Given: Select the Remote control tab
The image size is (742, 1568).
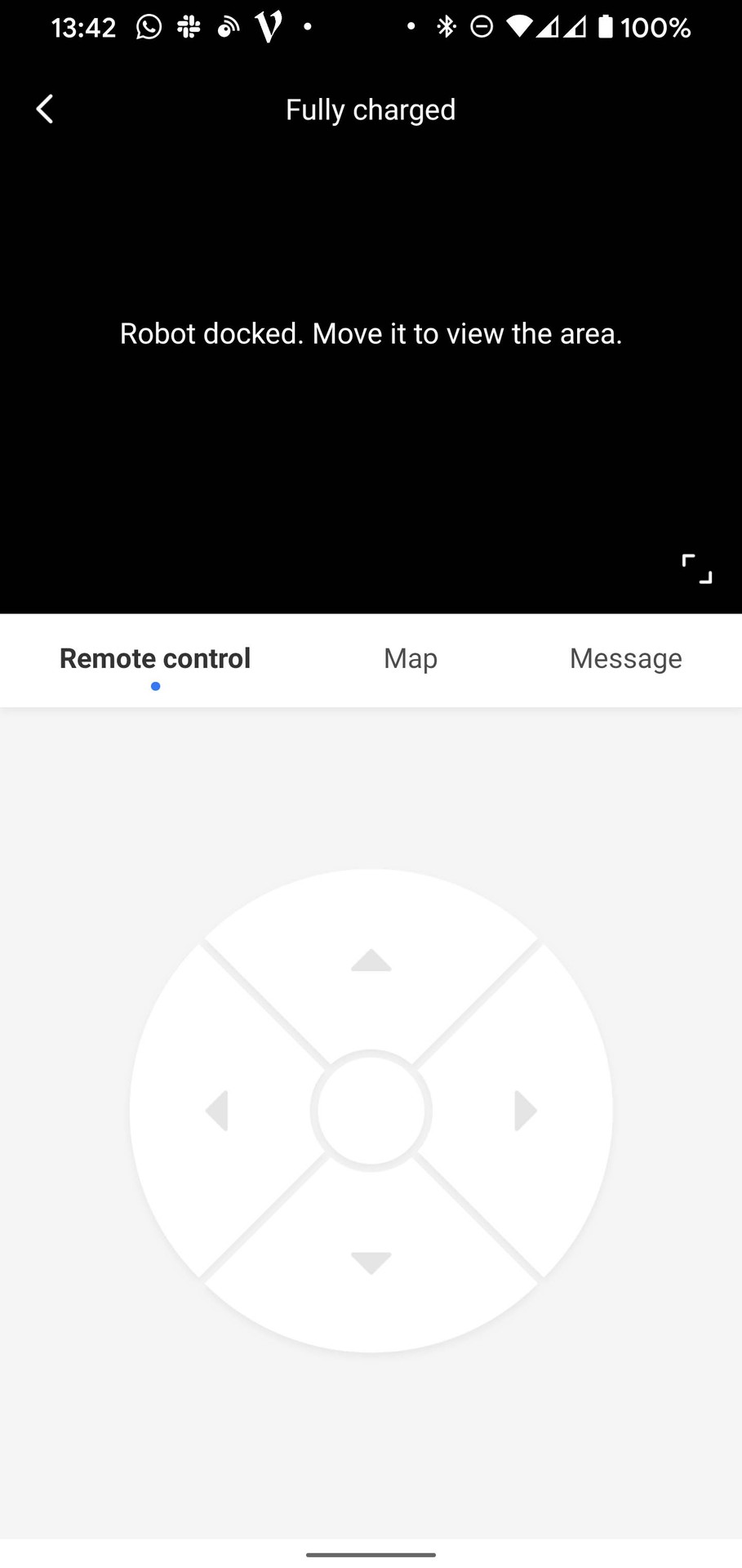Looking at the screenshot, I should coord(155,658).
